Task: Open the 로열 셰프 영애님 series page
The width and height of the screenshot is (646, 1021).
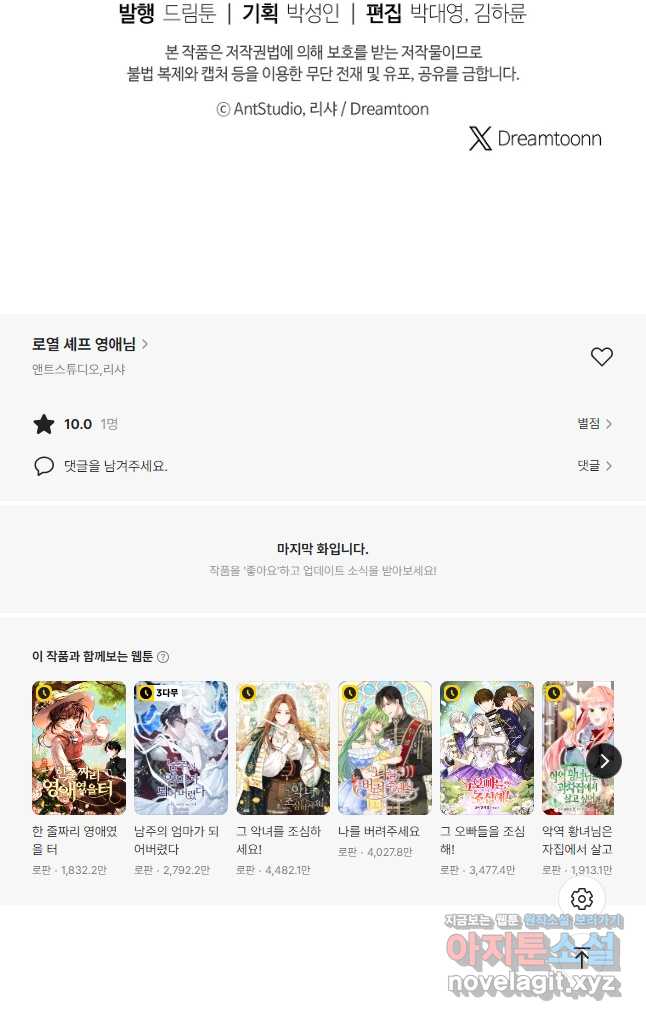Action: click(90, 345)
